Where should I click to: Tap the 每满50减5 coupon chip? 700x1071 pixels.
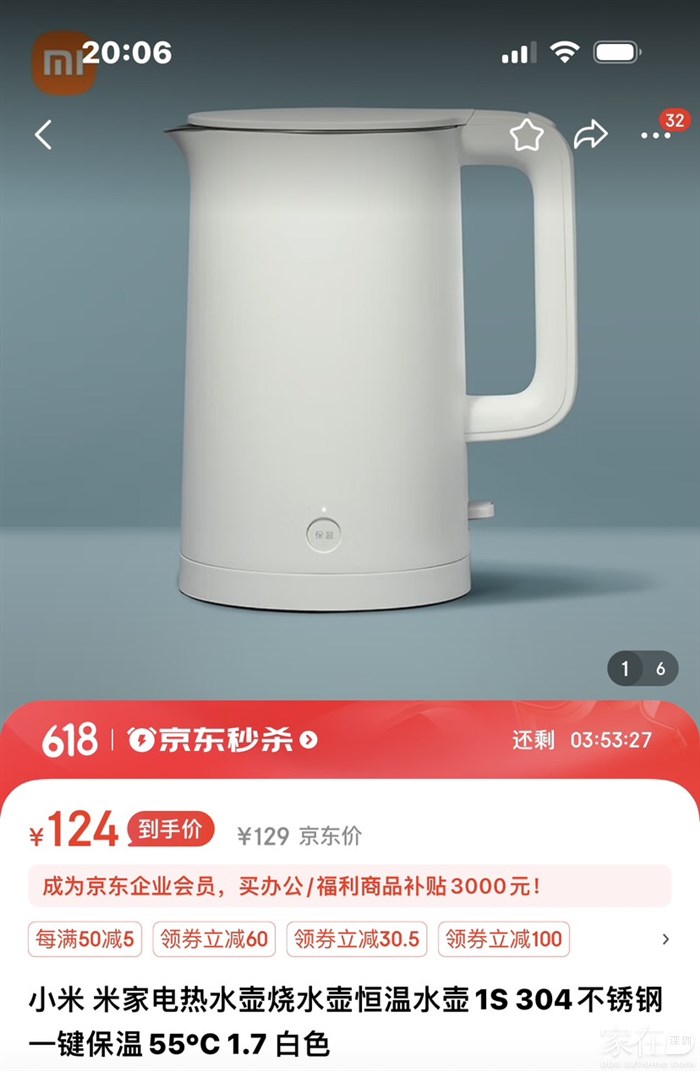tap(85, 939)
